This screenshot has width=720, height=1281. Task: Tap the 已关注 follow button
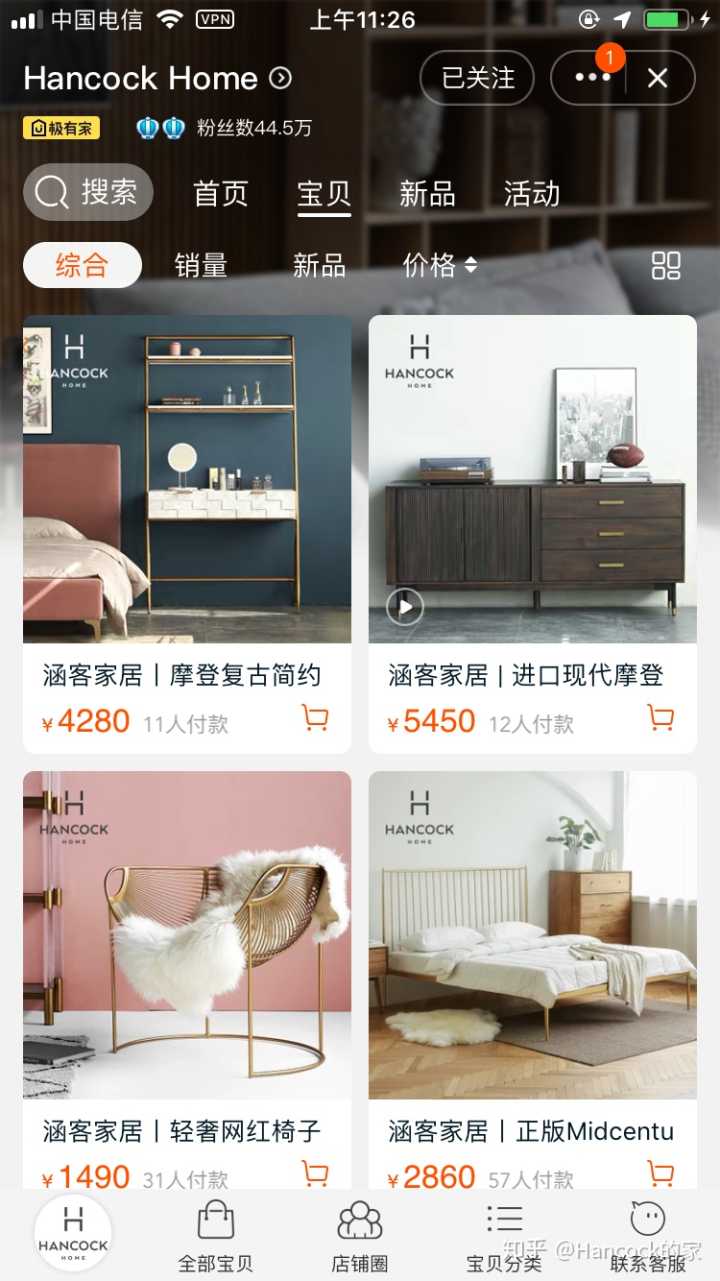point(477,78)
